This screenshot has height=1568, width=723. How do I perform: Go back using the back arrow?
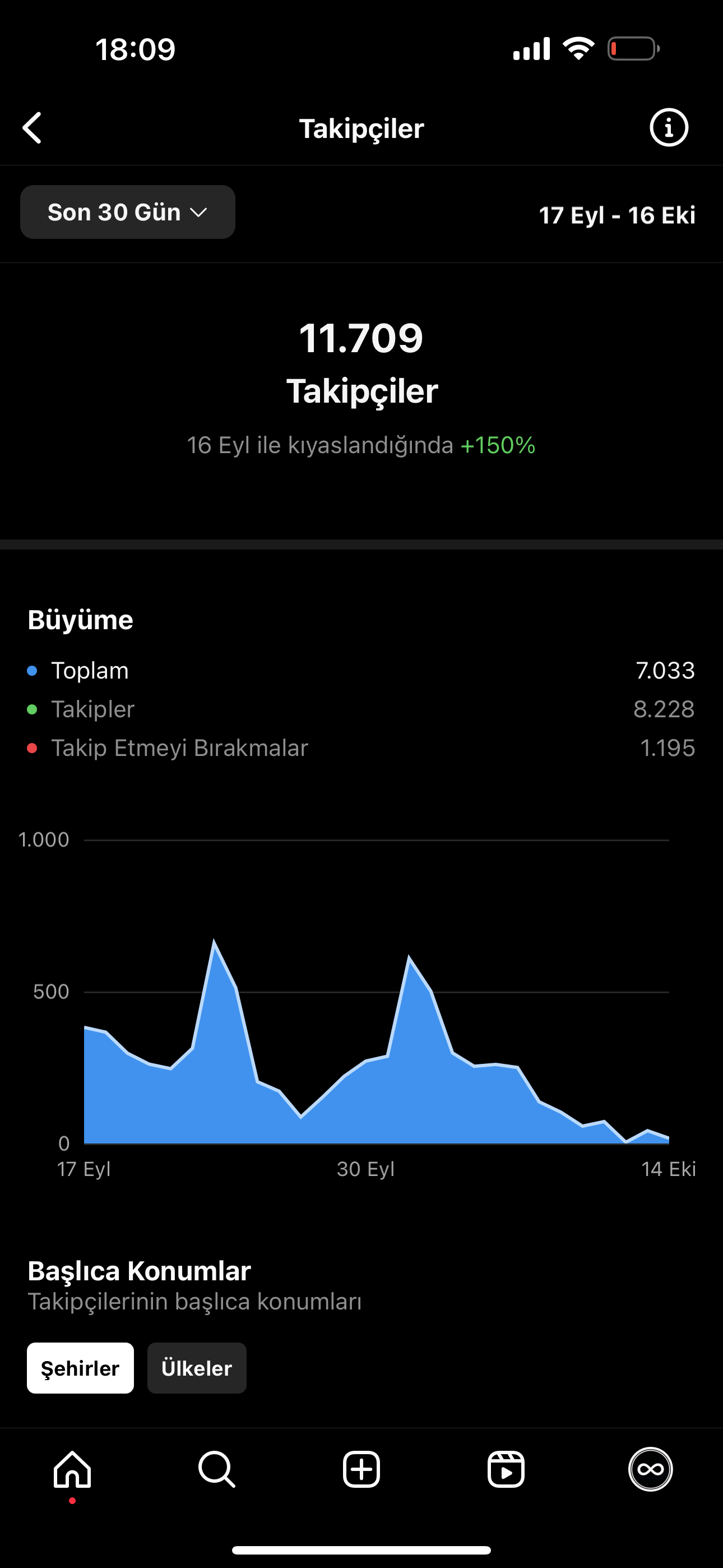[33, 128]
